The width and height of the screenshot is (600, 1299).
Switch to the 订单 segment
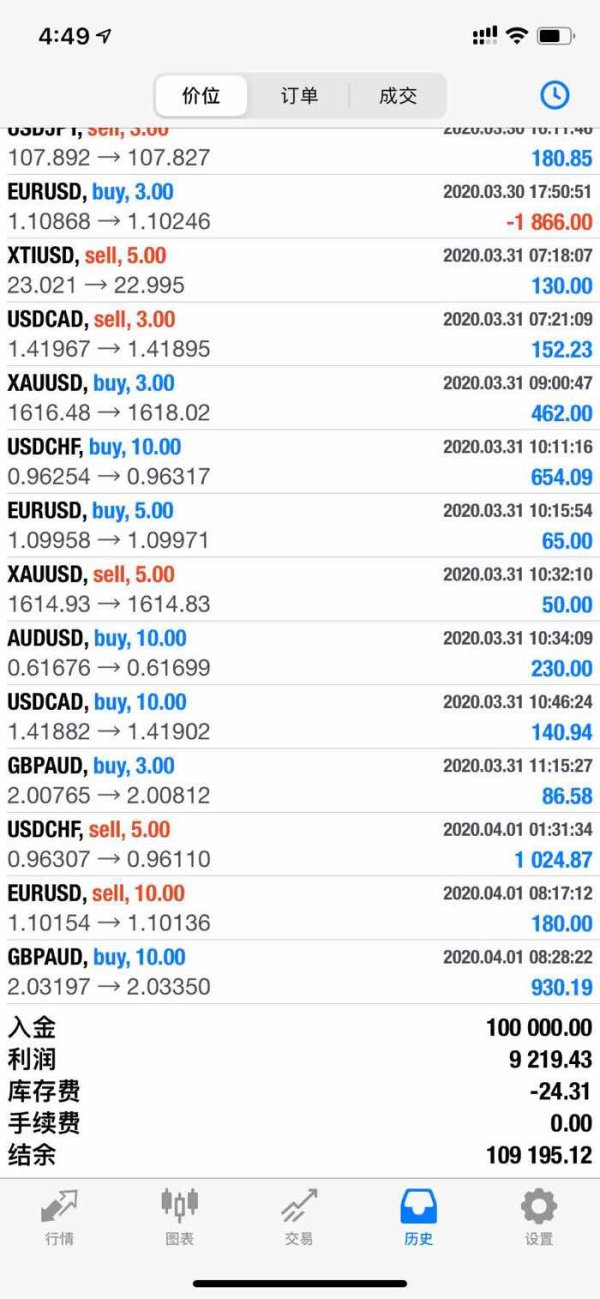pos(299,96)
